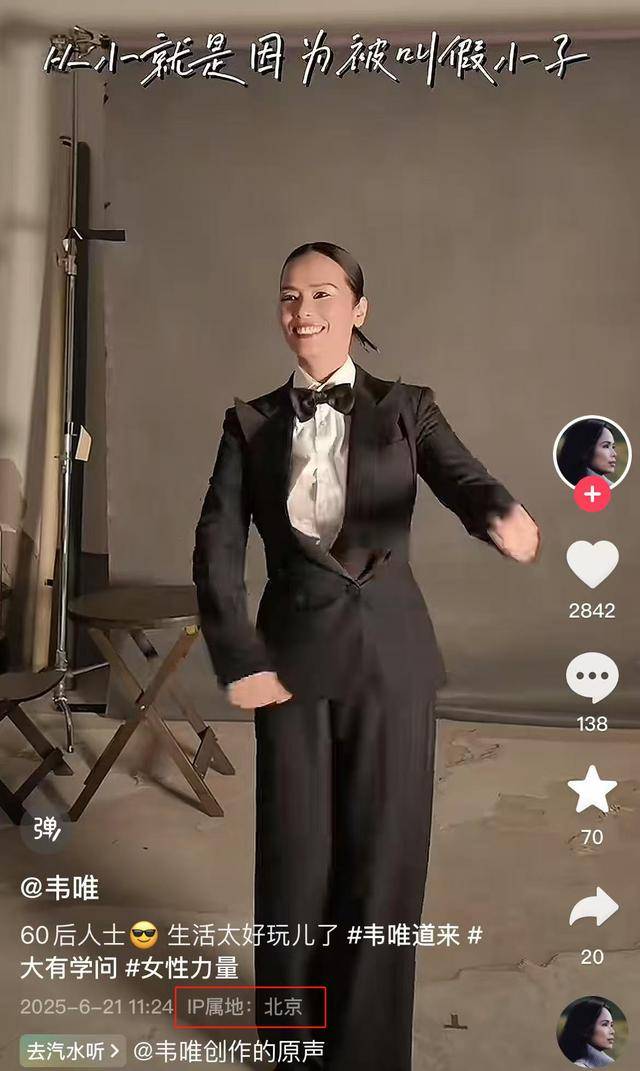Open the comments with 138 replies

pyautogui.click(x=592, y=678)
